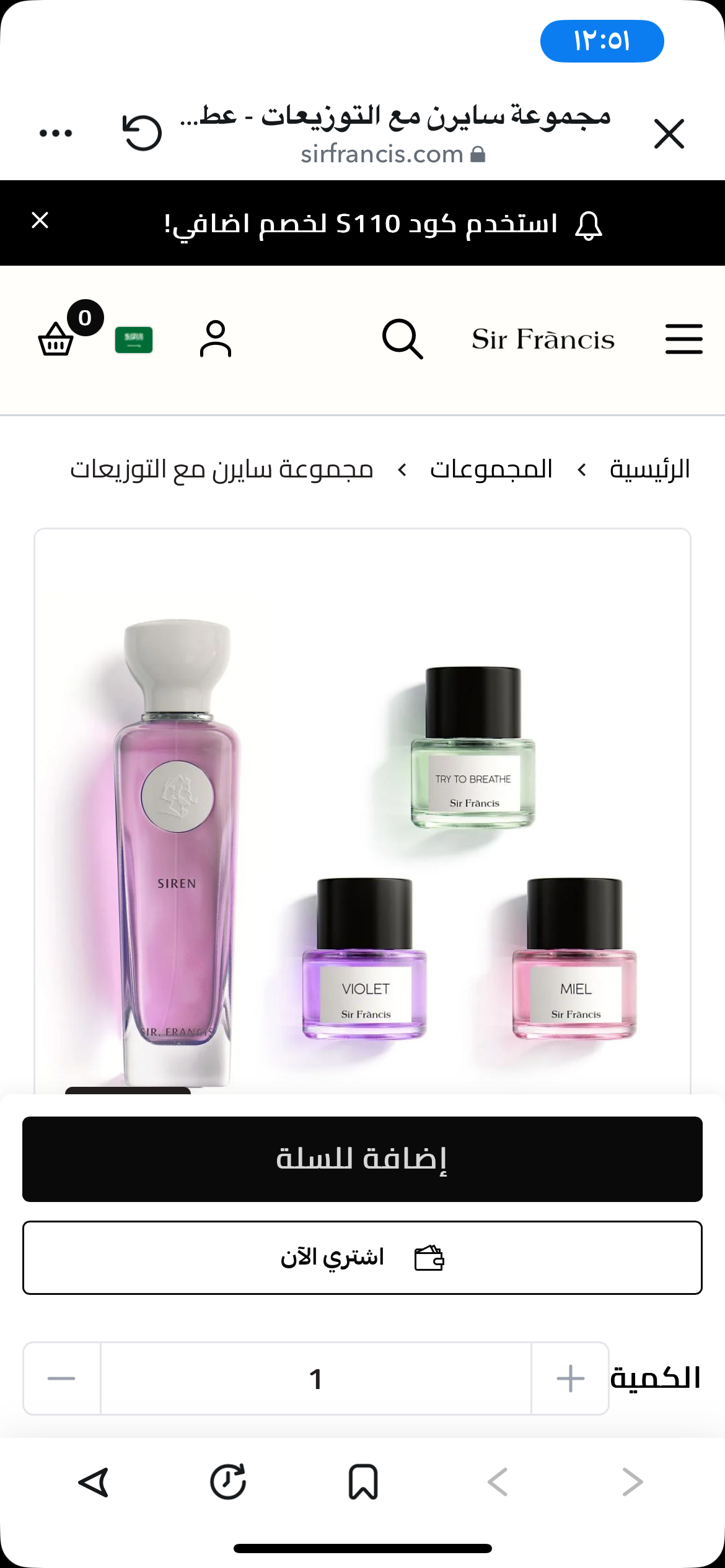This screenshot has height=1568, width=725.
Task: Bookmark this page in the browser toolbar
Action: coord(363,1482)
